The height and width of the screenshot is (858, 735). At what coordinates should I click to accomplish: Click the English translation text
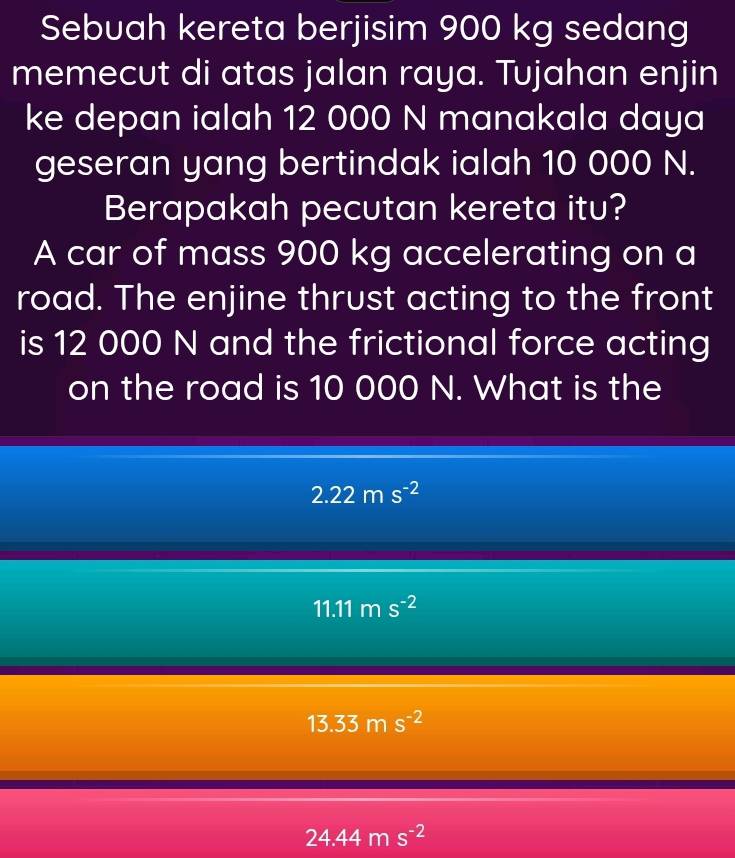click(367, 320)
